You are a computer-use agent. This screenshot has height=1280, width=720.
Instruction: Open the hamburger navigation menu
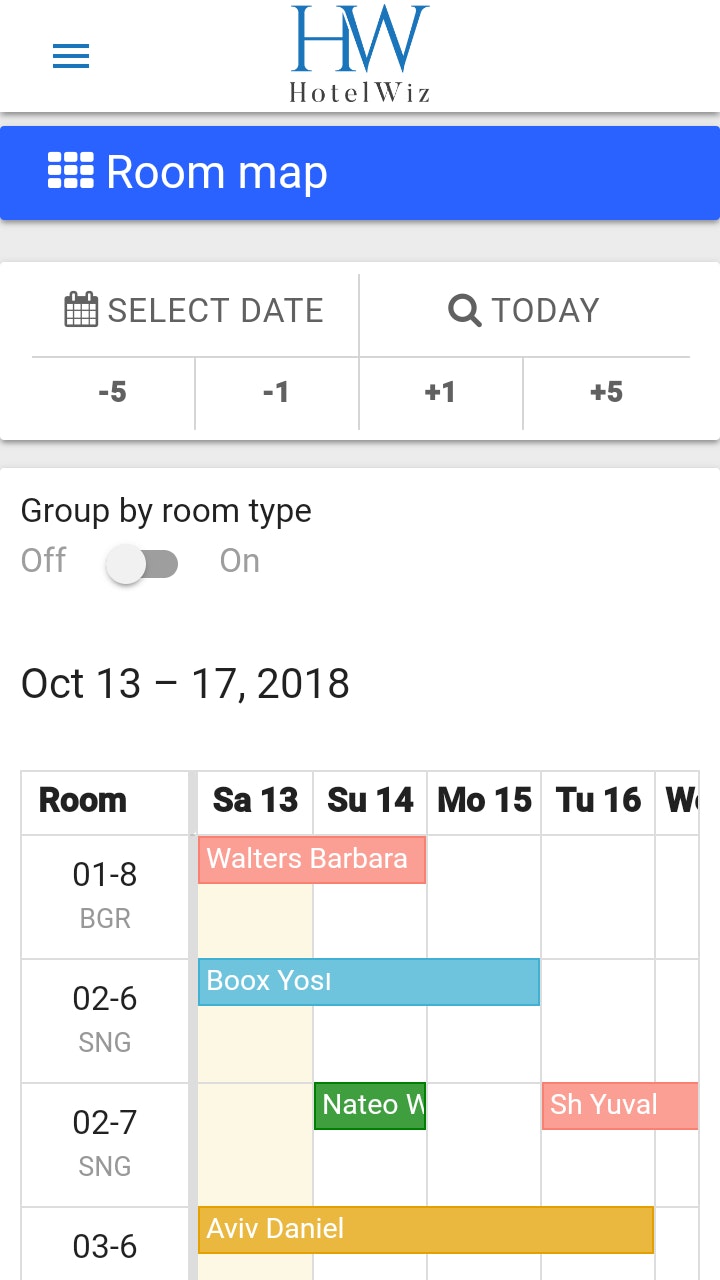point(70,56)
